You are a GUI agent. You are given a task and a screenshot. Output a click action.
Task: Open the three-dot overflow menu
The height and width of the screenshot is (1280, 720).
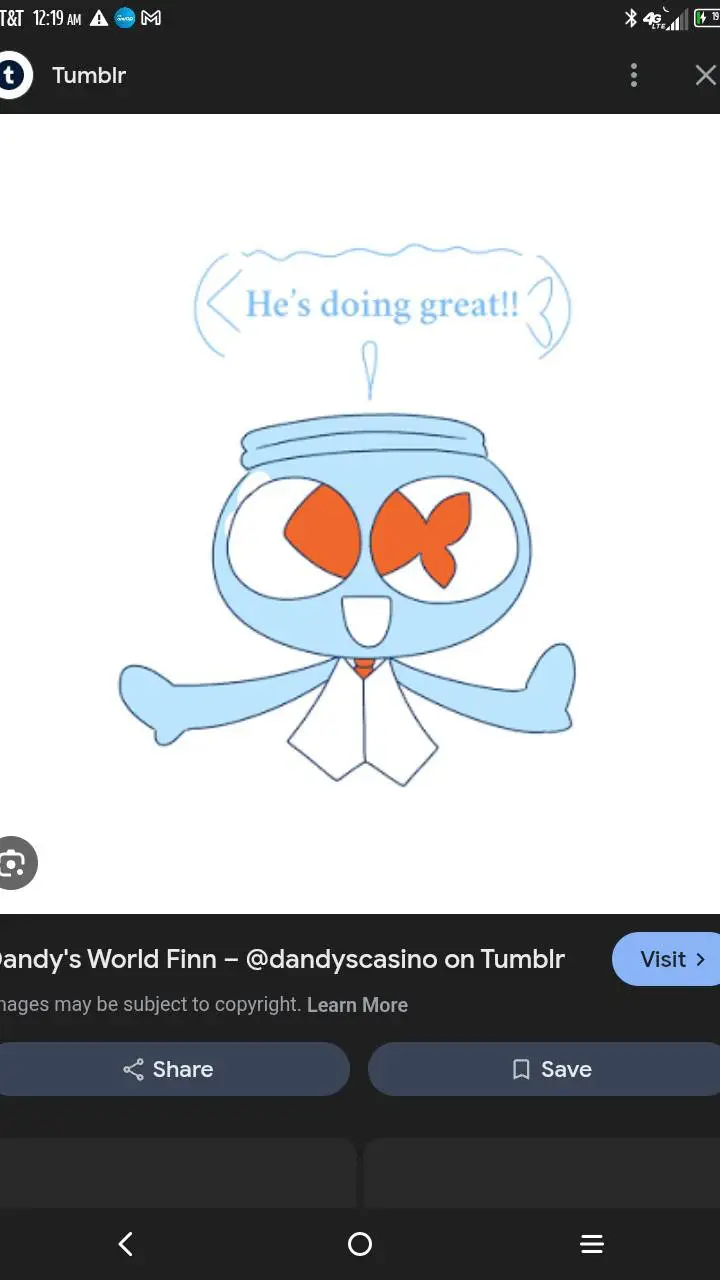click(x=634, y=75)
